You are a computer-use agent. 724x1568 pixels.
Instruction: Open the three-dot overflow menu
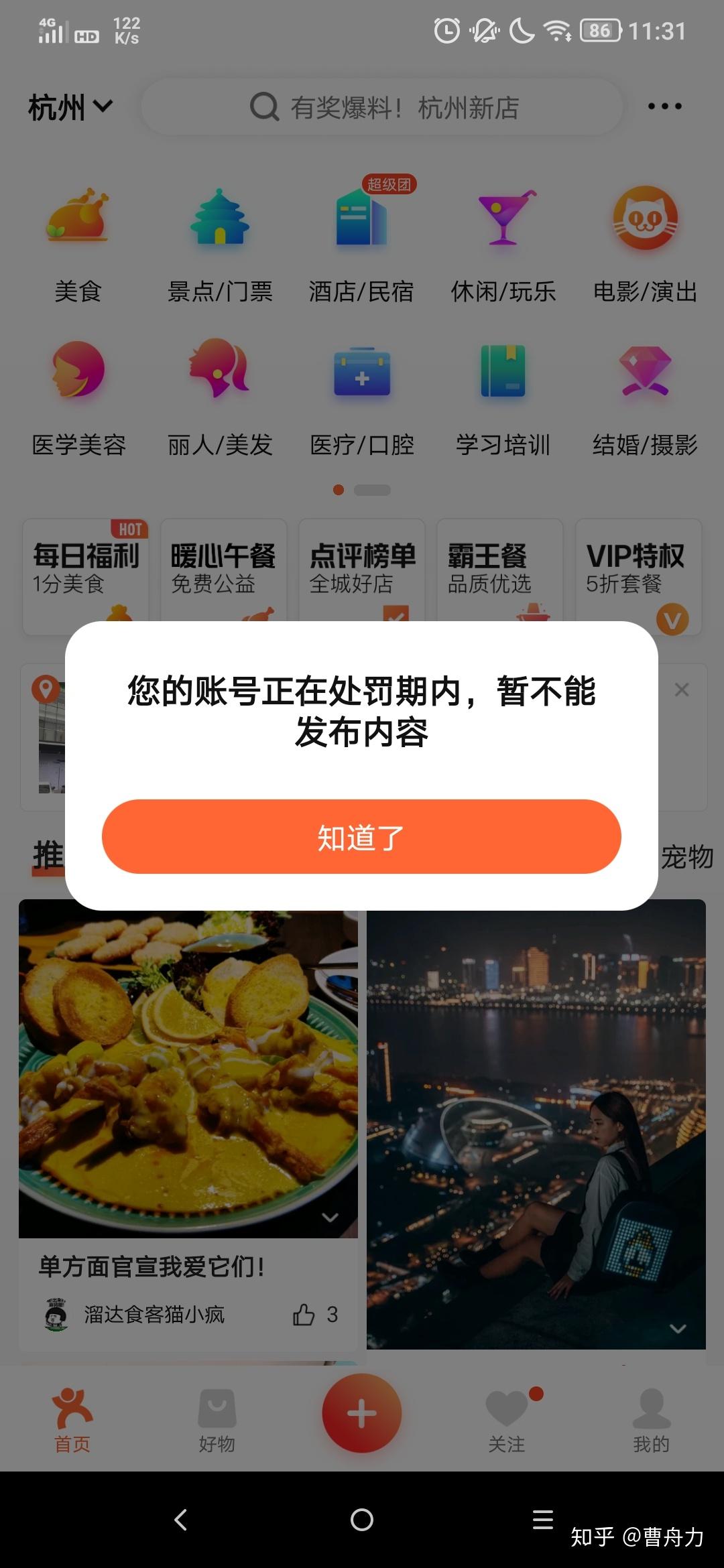point(664,107)
